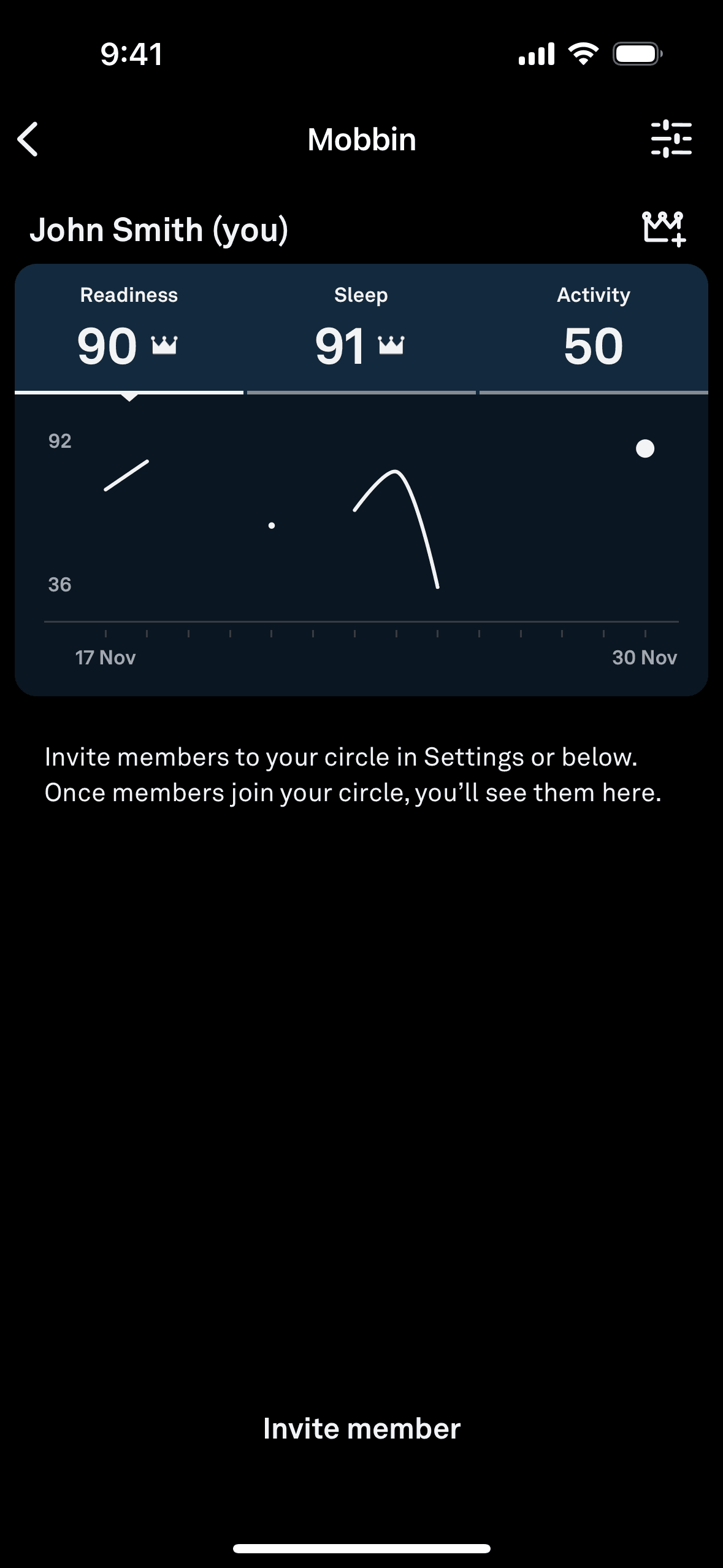Screen dimensions: 723x1568
Task: Tap the Invite member button
Action: pyautogui.click(x=361, y=1429)
